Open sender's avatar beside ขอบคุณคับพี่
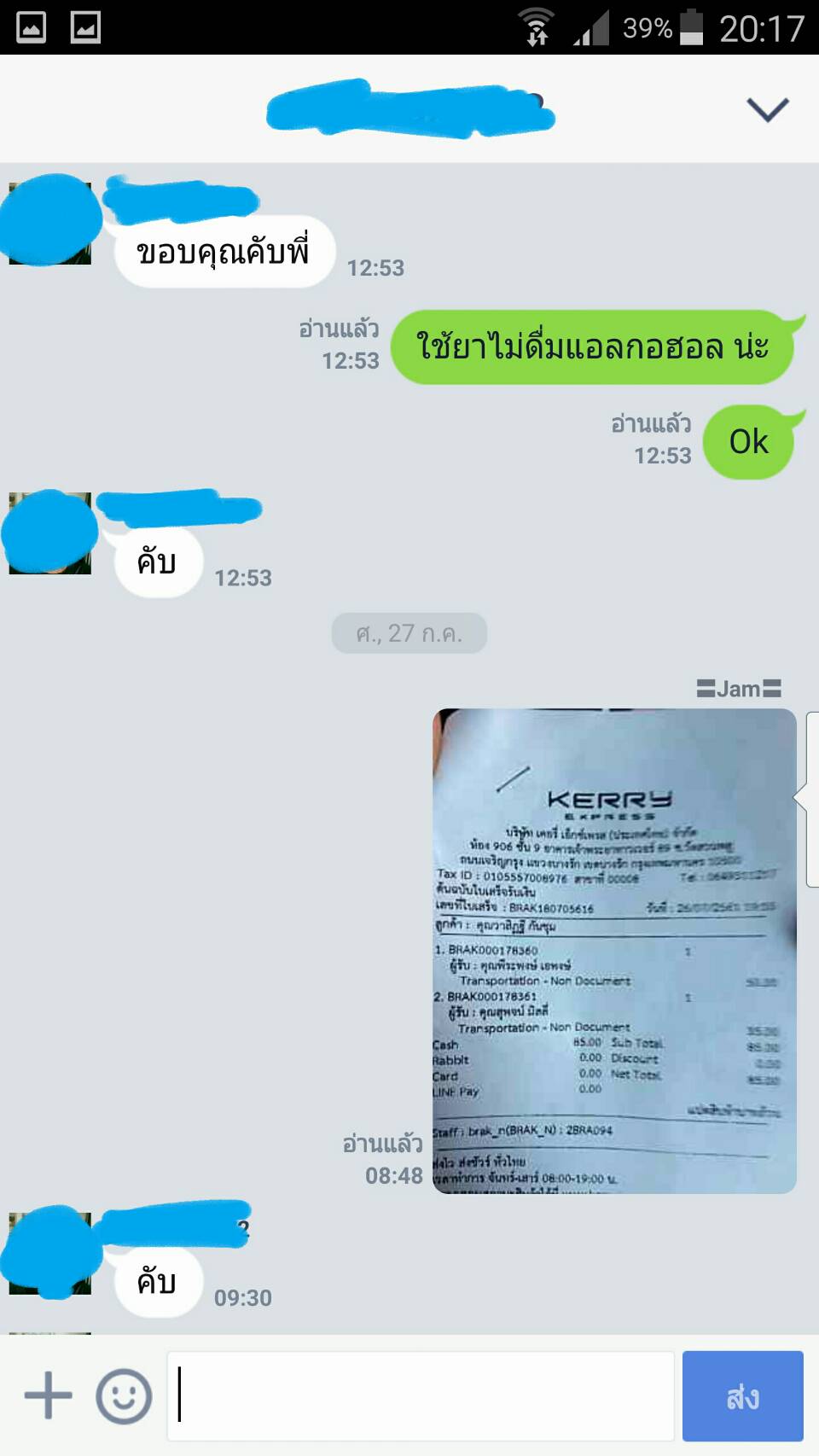 tap(49, 222)
